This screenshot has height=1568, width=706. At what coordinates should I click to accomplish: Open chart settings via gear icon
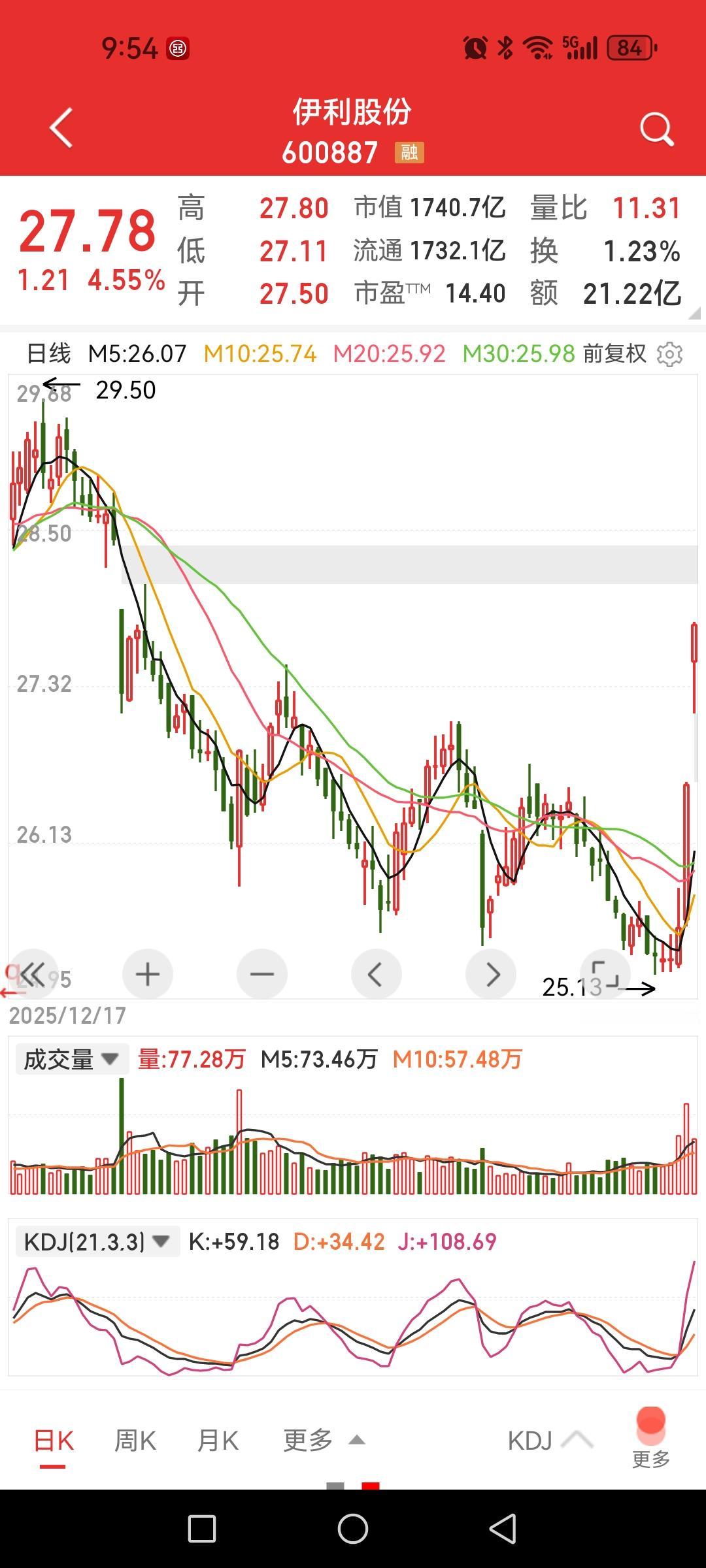coord(668,354)
